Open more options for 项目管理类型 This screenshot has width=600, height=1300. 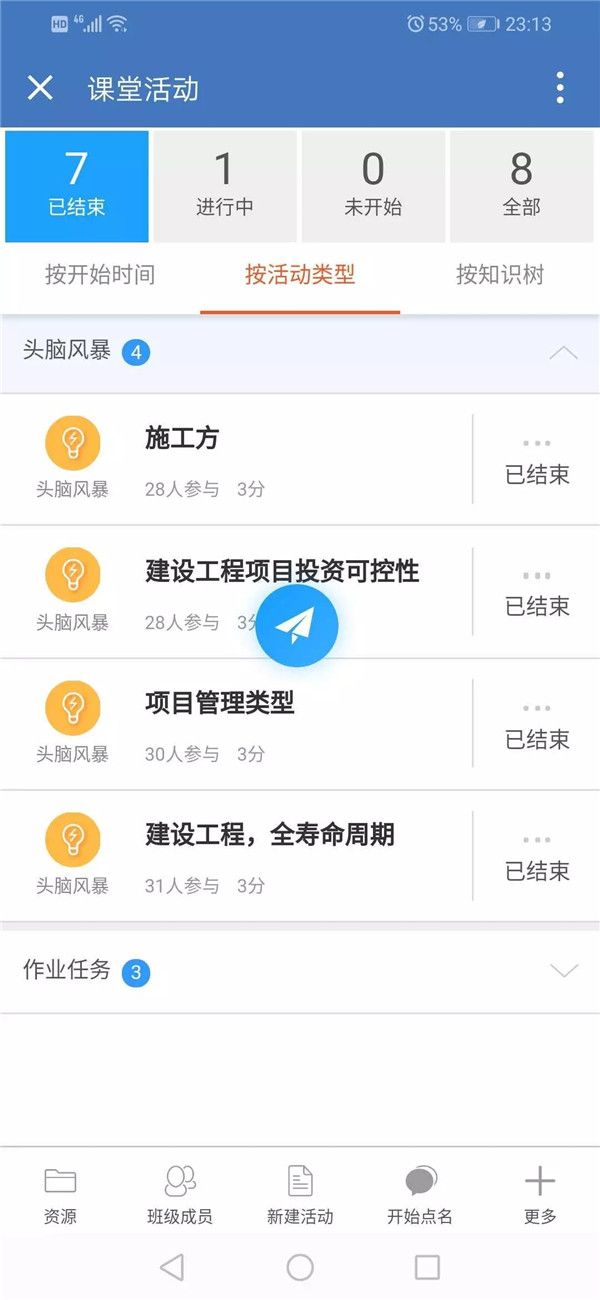pos(537,707)
